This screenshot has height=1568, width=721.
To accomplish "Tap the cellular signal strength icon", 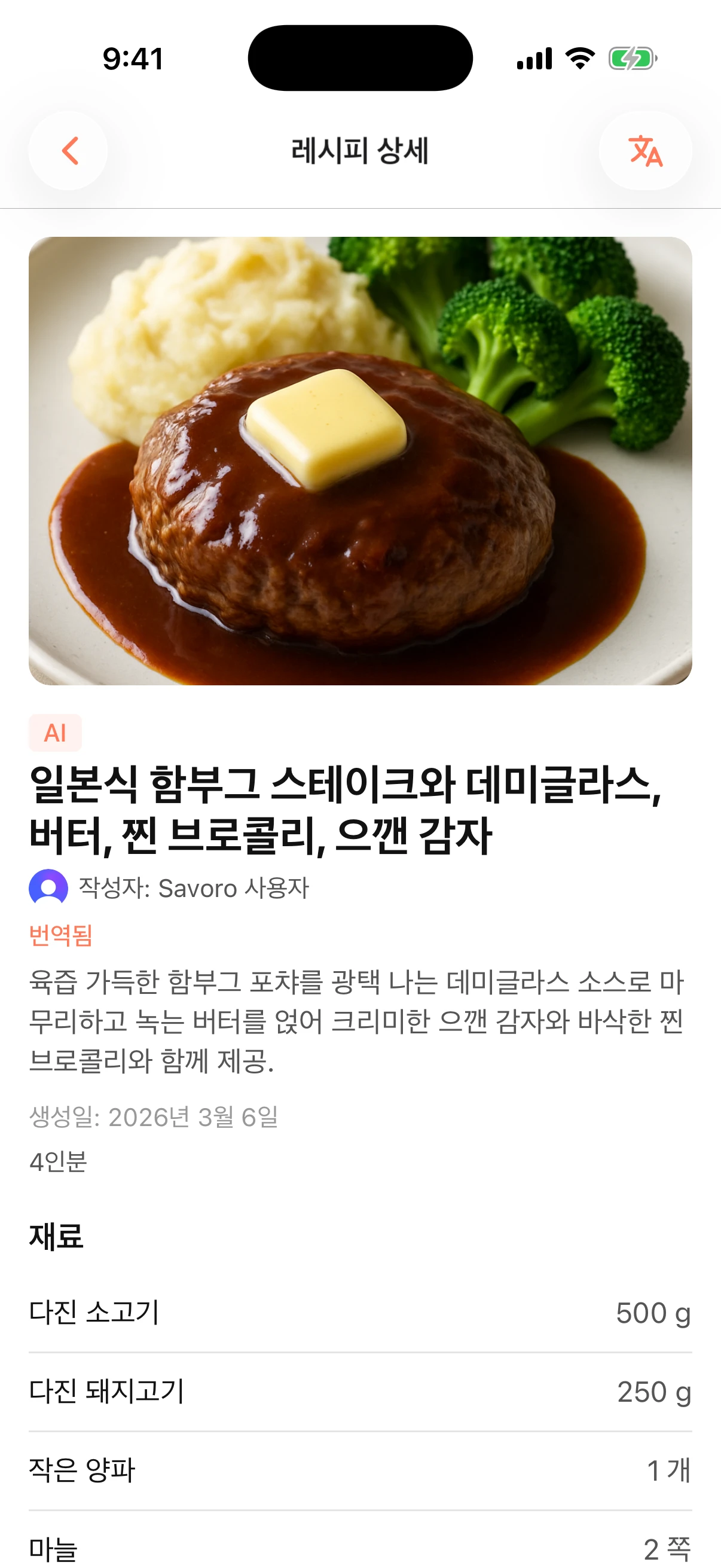I will click(x=534, y=58).
